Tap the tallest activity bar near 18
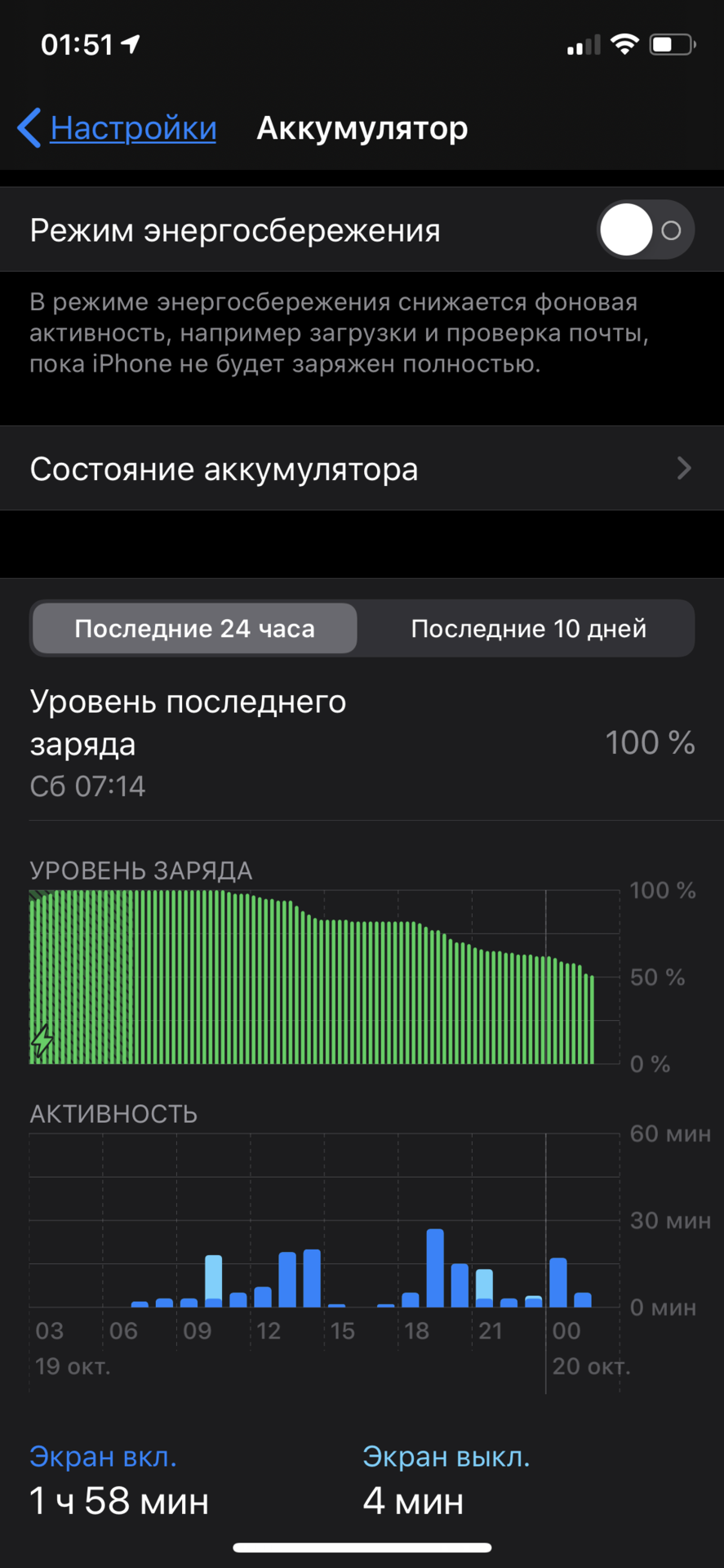 (x=435, y=1267)
